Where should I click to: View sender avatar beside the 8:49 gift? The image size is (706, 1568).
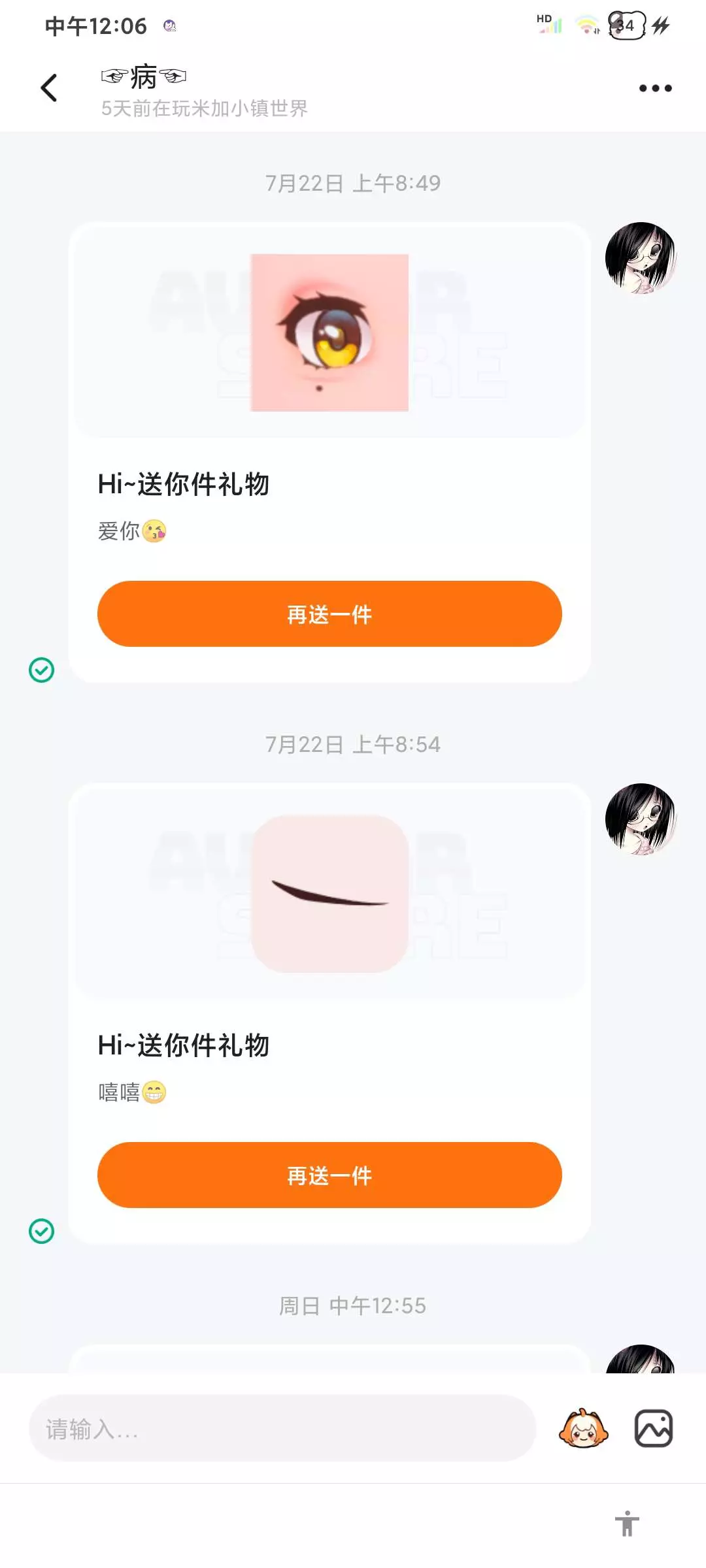tap(641, 257)
